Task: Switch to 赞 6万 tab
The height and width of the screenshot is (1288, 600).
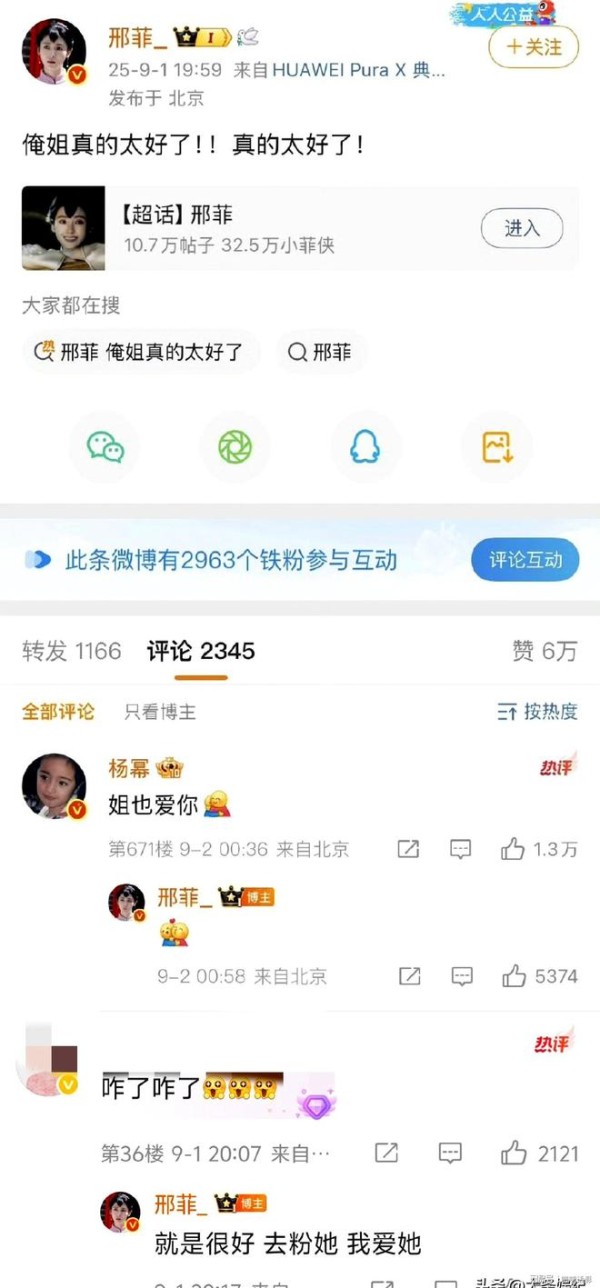Action: click(544, 651)
